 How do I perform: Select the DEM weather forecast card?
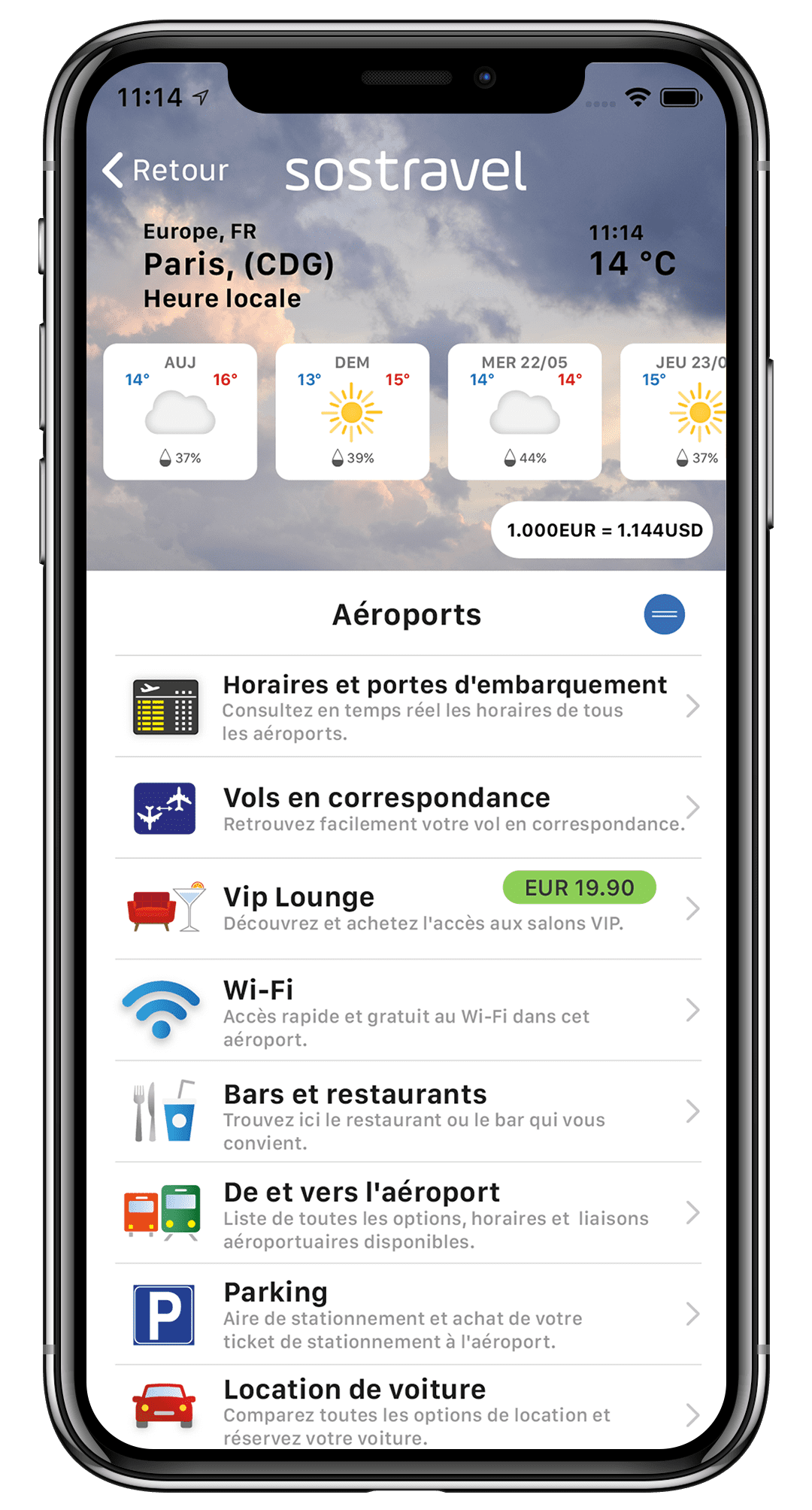(352, 412)
